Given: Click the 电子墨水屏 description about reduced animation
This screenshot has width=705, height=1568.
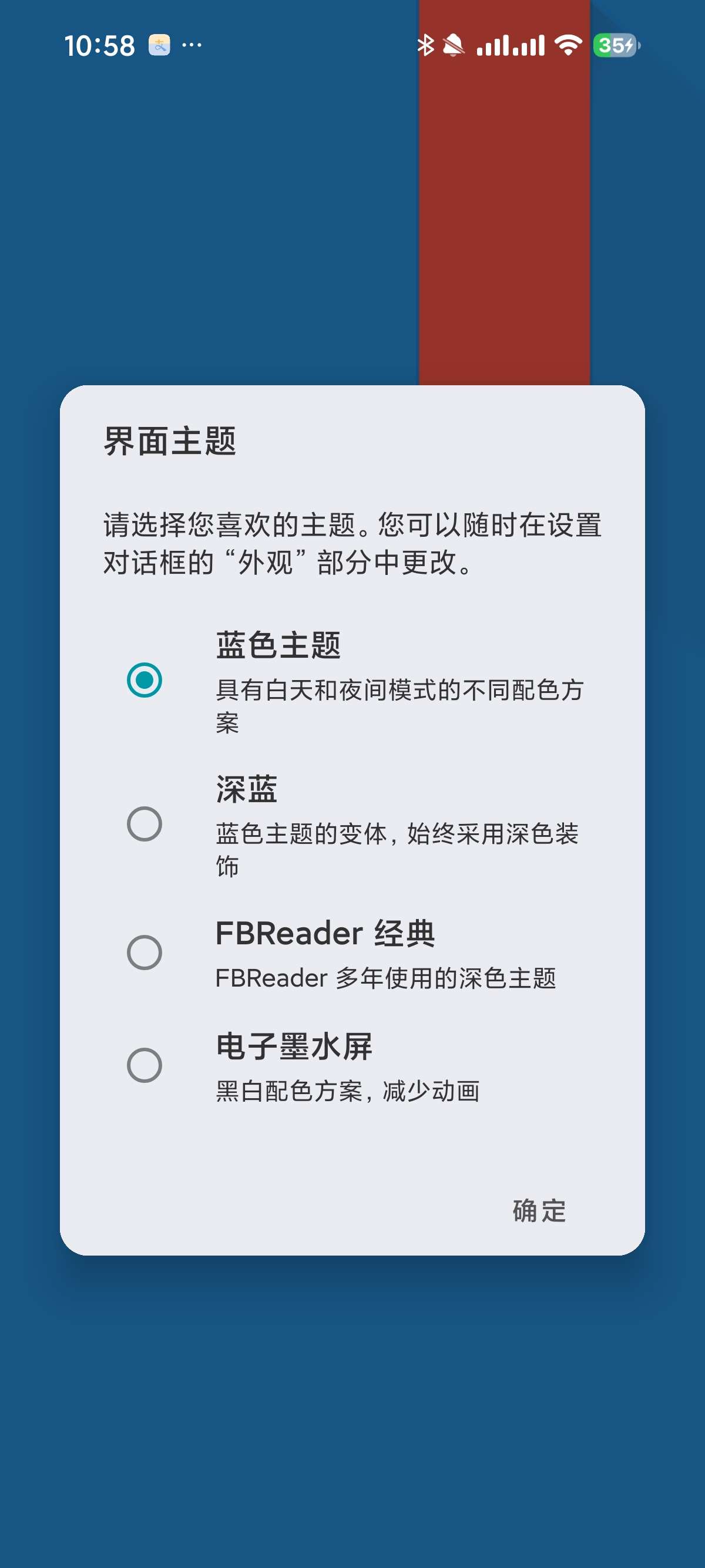Looking at the screenshot, I should [349, 1091].
